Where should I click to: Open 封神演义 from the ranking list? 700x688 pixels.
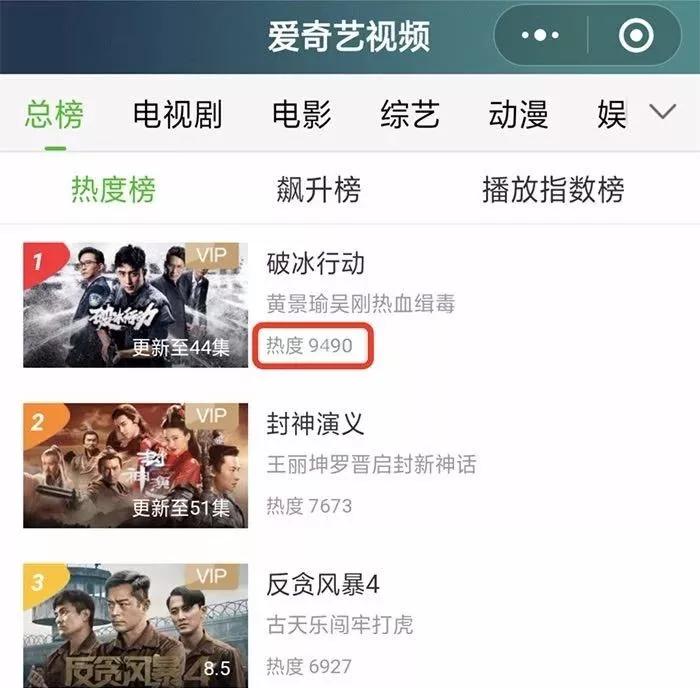316,424
